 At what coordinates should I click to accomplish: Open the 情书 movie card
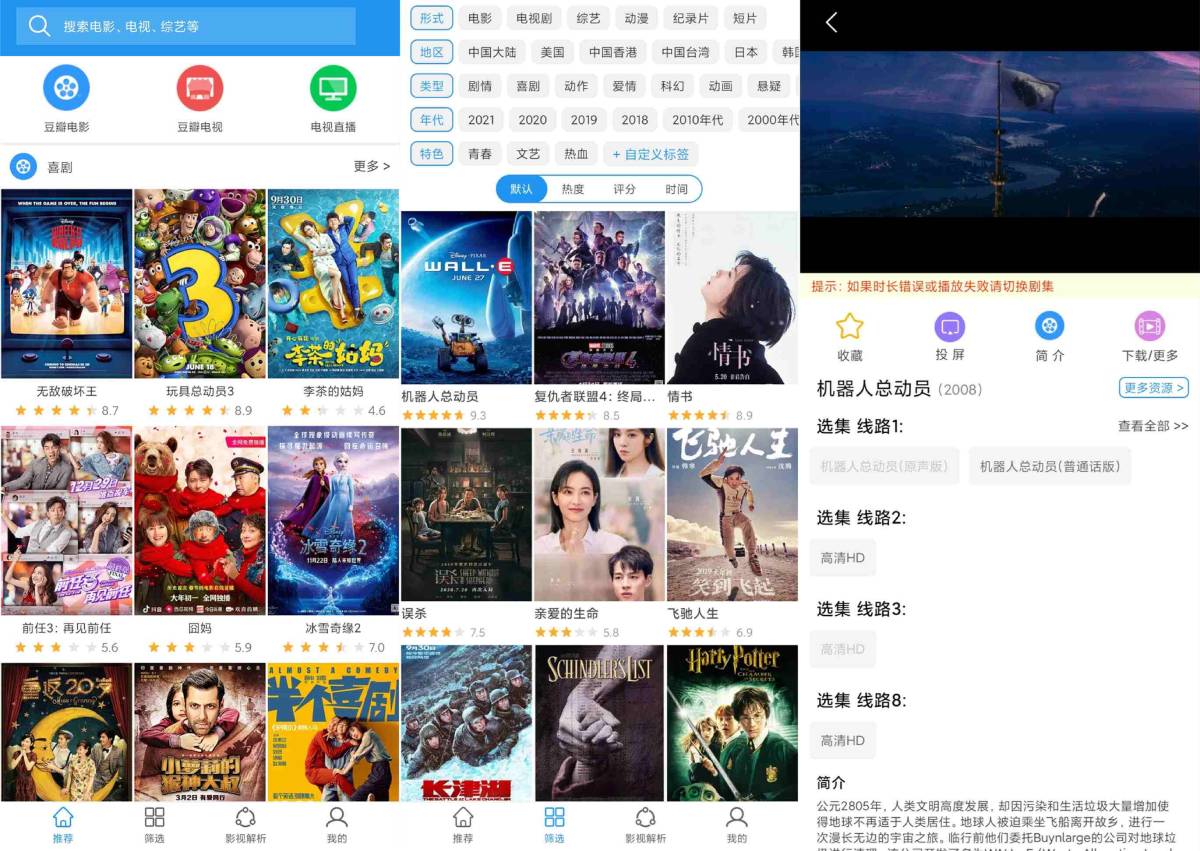[x=732, y=305]
